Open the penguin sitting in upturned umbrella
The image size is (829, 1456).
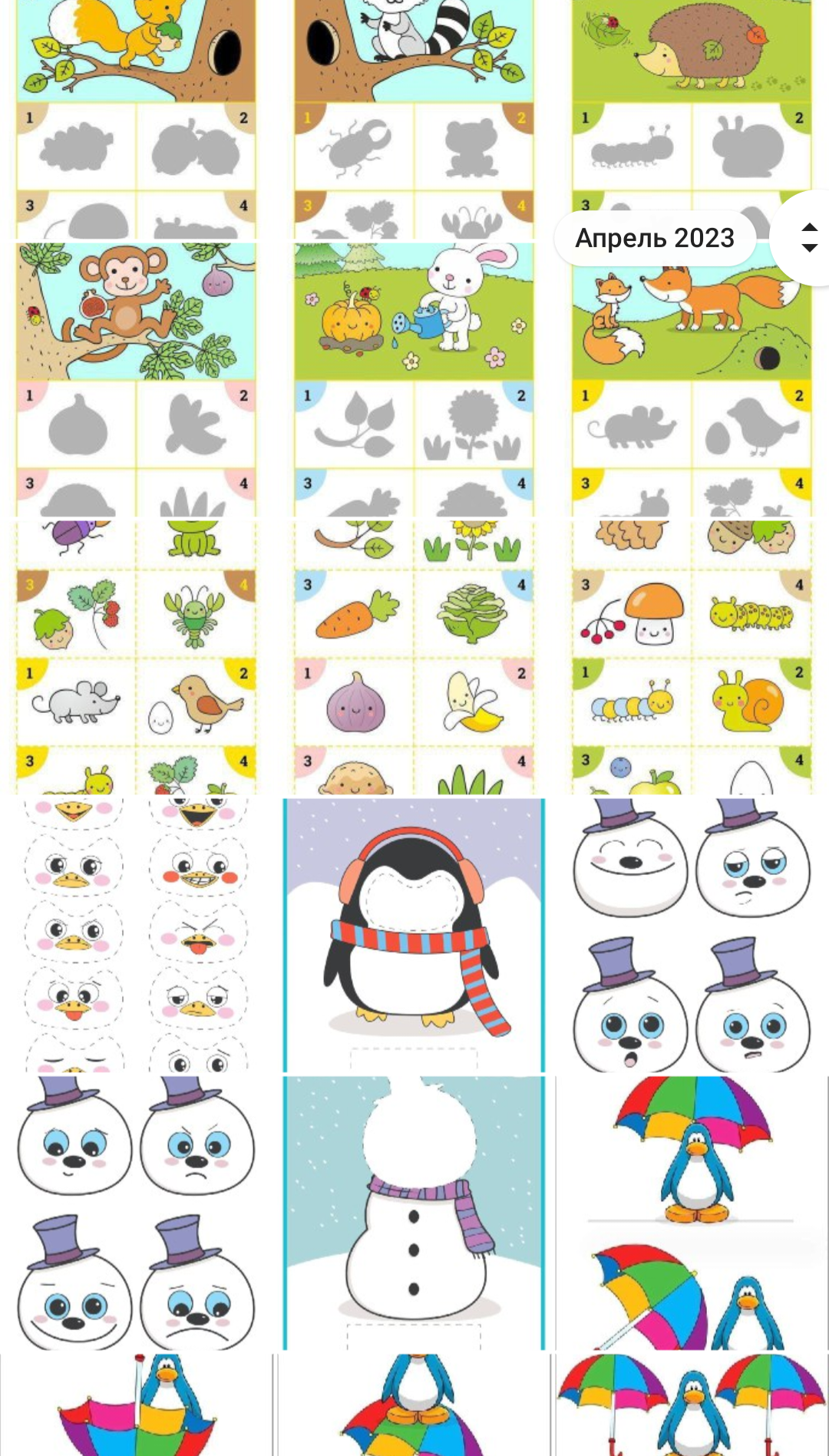(x=136, y=1405)
